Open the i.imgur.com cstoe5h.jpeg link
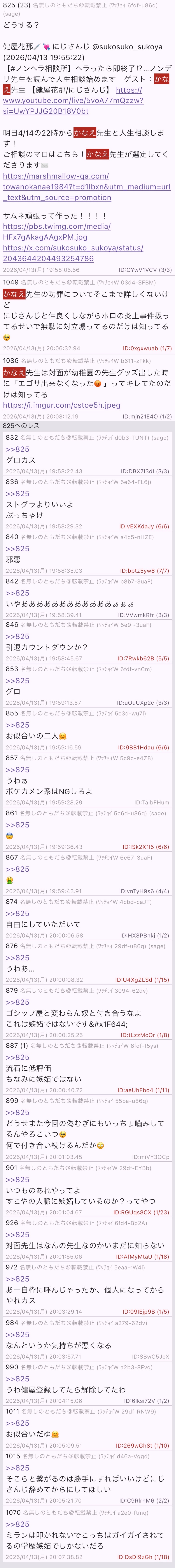175x1568 pixels. (x=61, y=405)
